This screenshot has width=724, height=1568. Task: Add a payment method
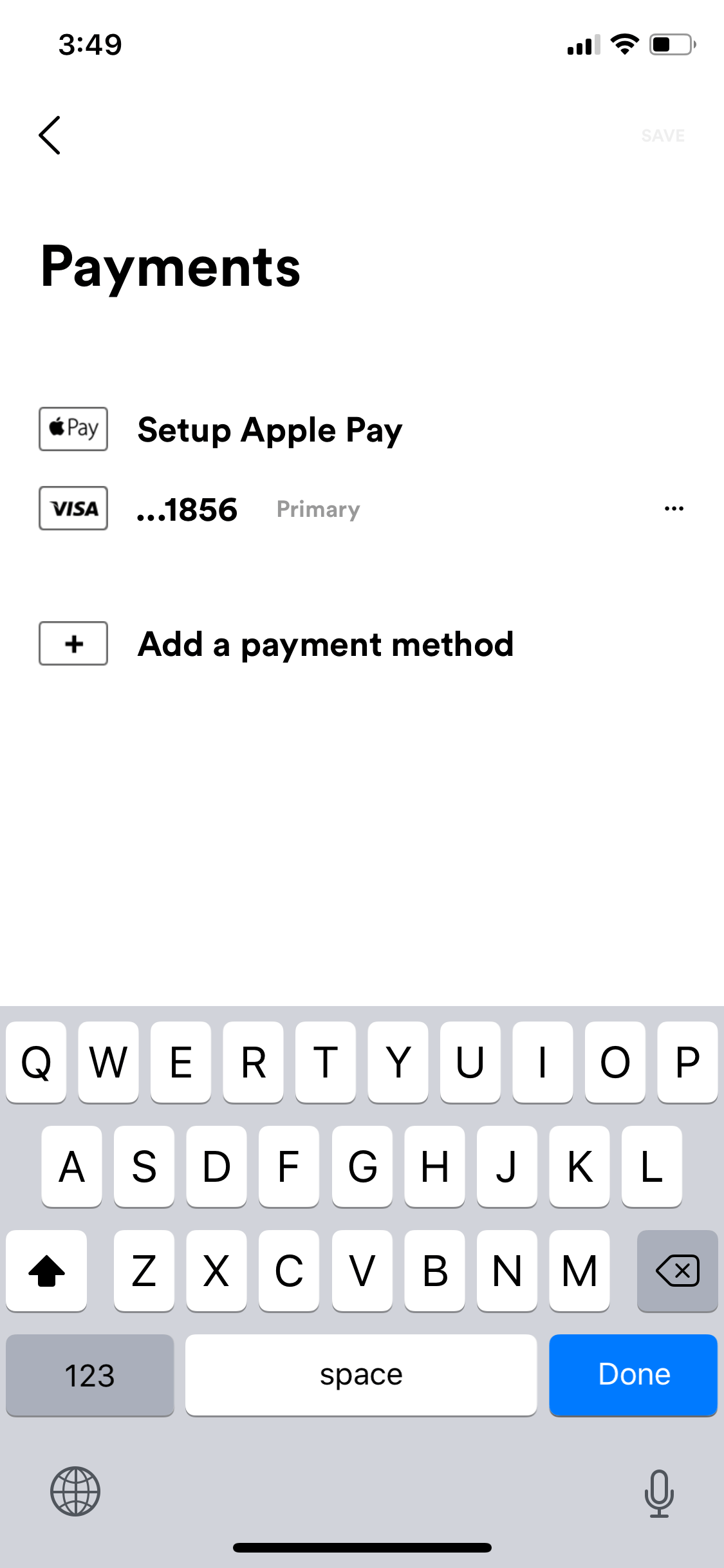[277, 644]
